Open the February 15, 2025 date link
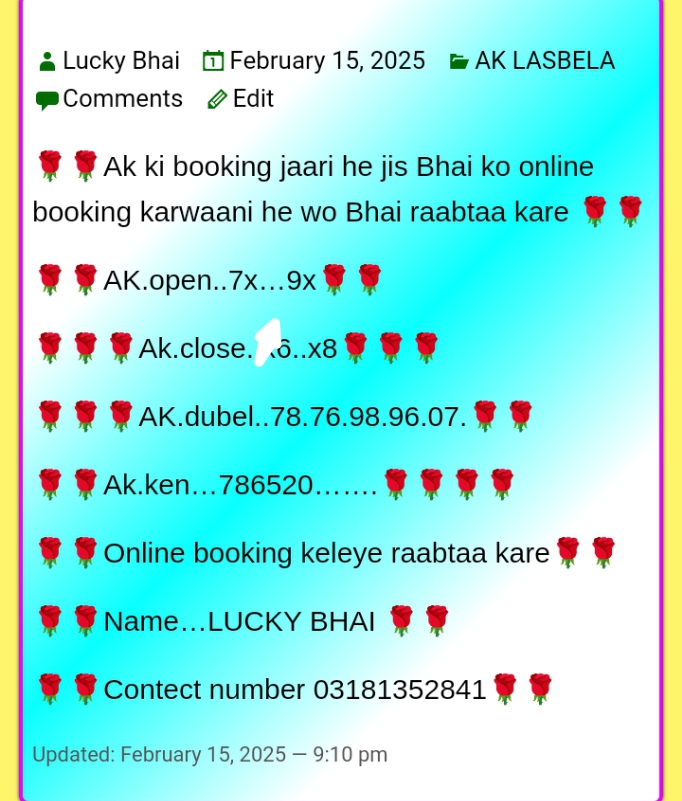682x801 pixels. point(327,61)
